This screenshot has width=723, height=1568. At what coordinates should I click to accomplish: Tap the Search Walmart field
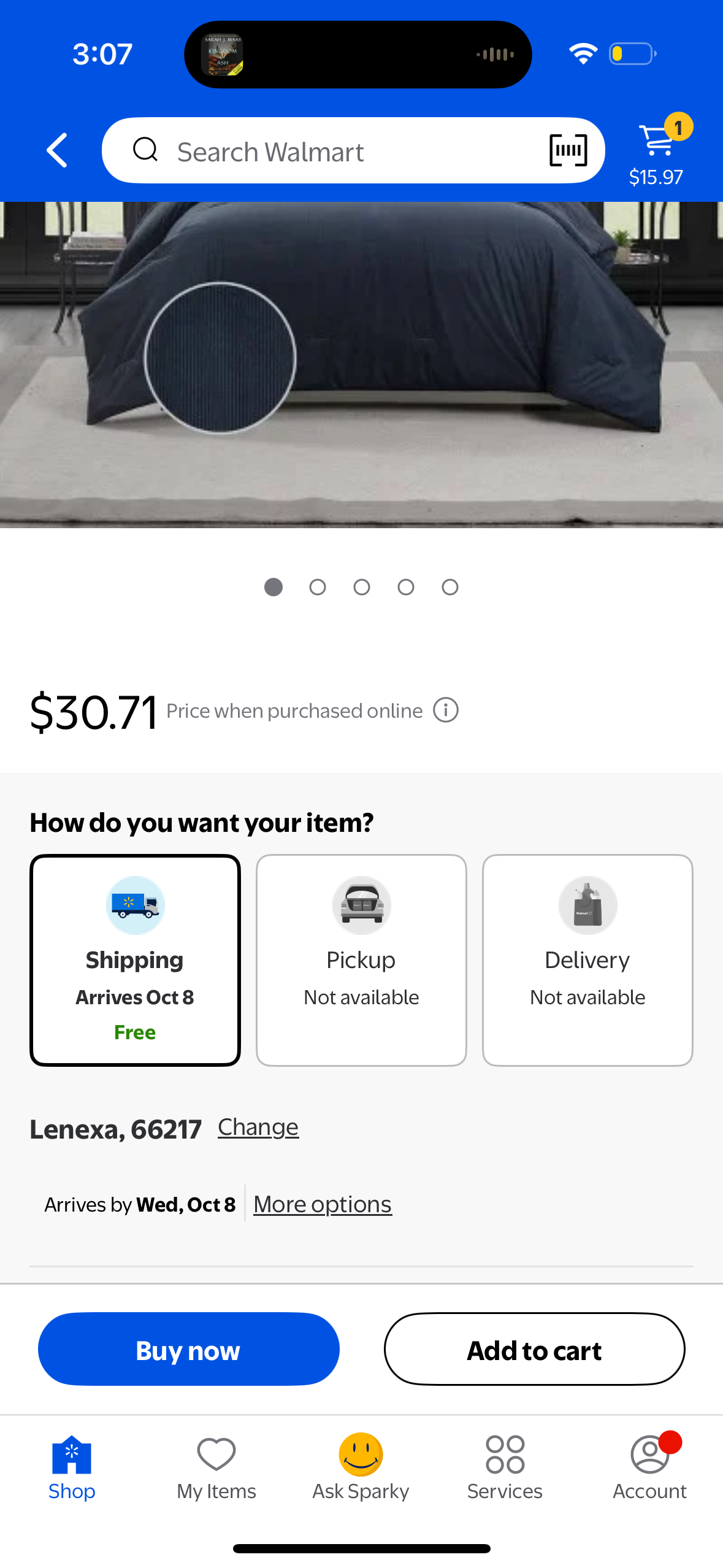[x=331, y=152]
